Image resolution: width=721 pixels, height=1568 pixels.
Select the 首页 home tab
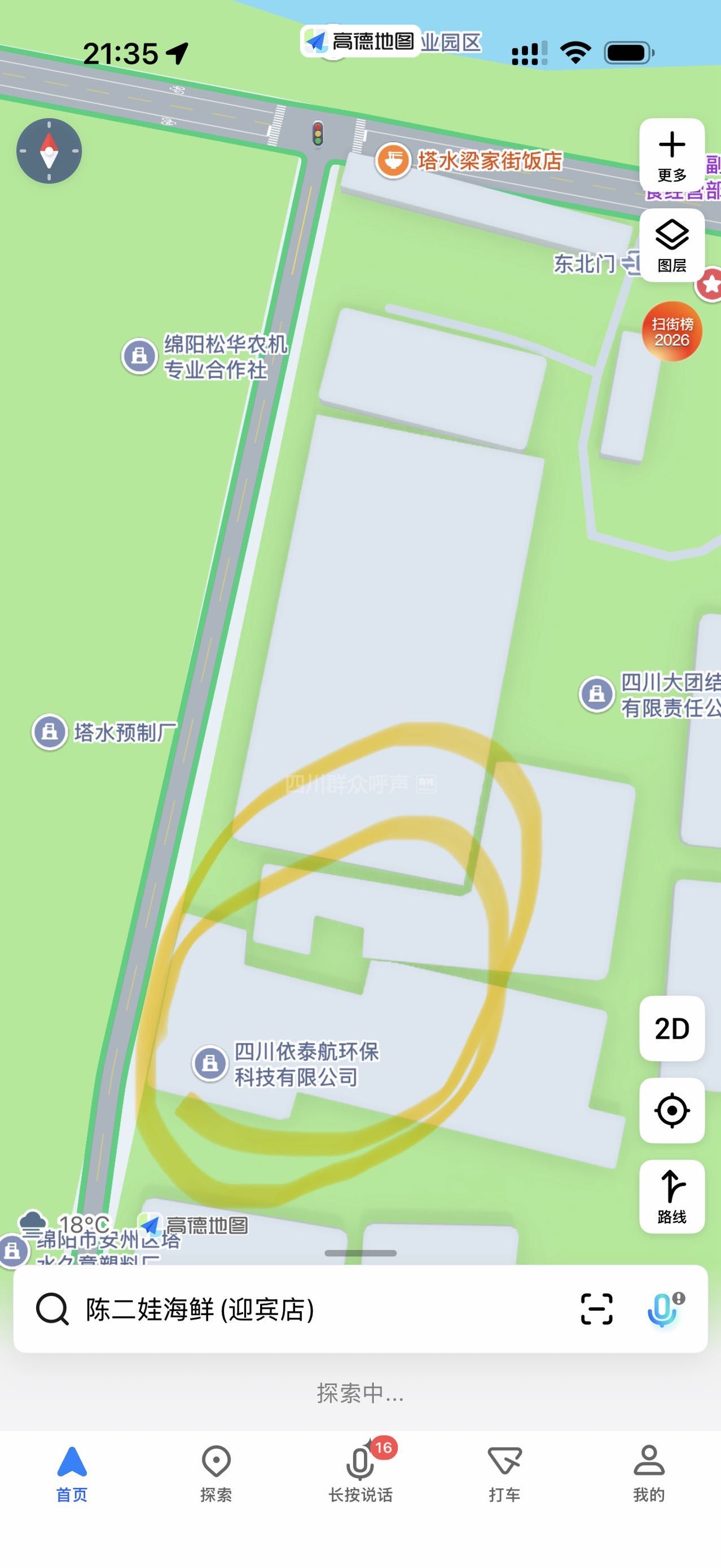click(x=72, y=1473)
